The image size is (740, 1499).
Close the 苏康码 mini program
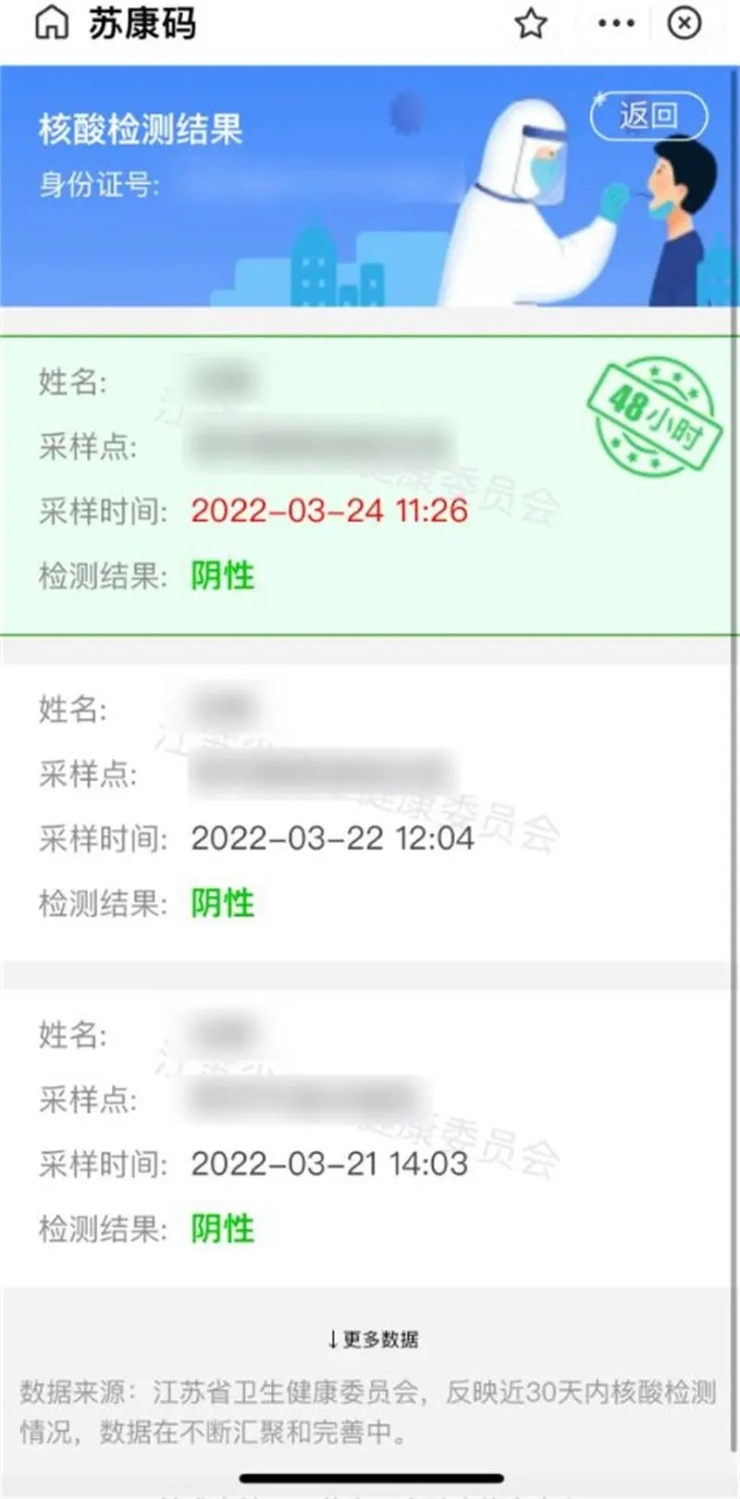point(684,24)
